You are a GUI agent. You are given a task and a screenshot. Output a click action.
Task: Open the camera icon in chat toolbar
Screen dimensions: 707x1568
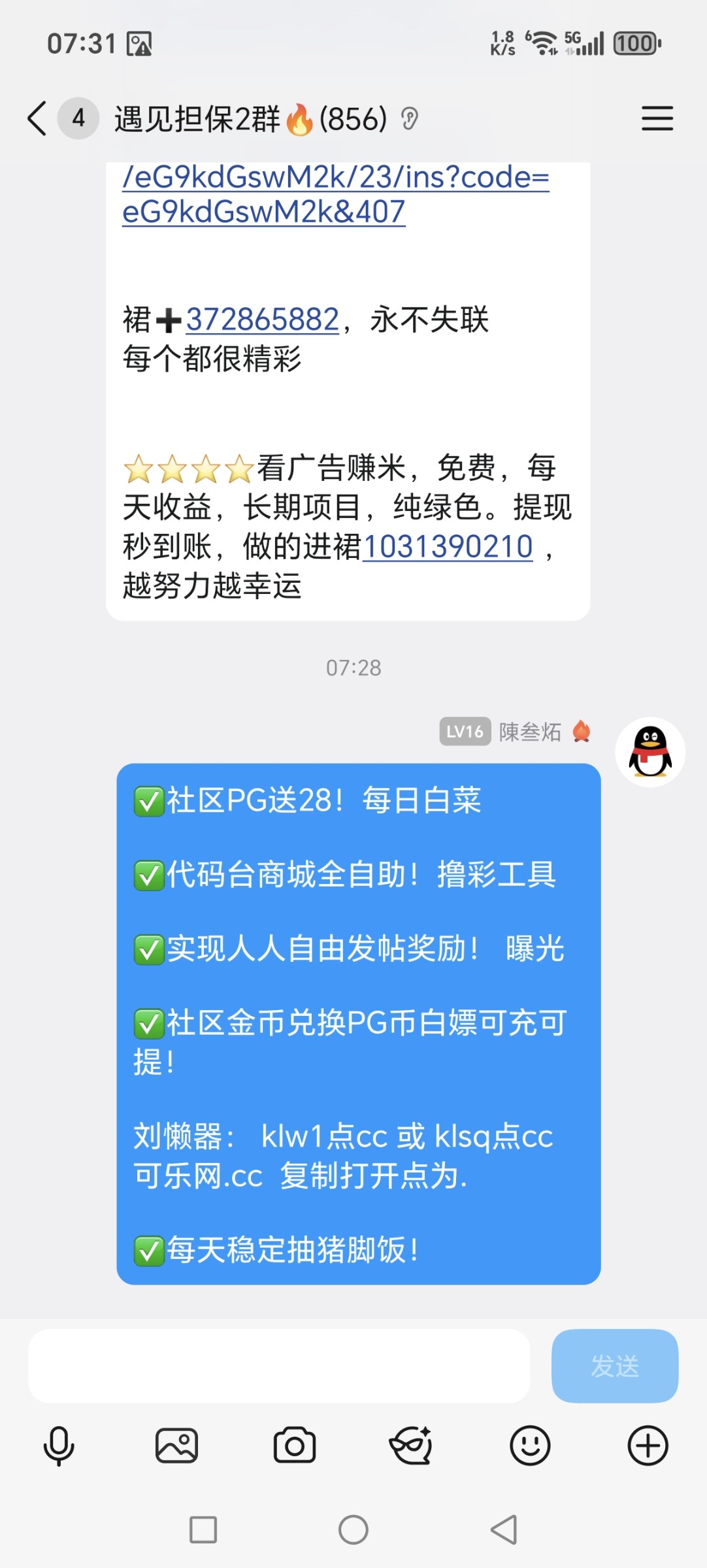(x=294, y=1445)
